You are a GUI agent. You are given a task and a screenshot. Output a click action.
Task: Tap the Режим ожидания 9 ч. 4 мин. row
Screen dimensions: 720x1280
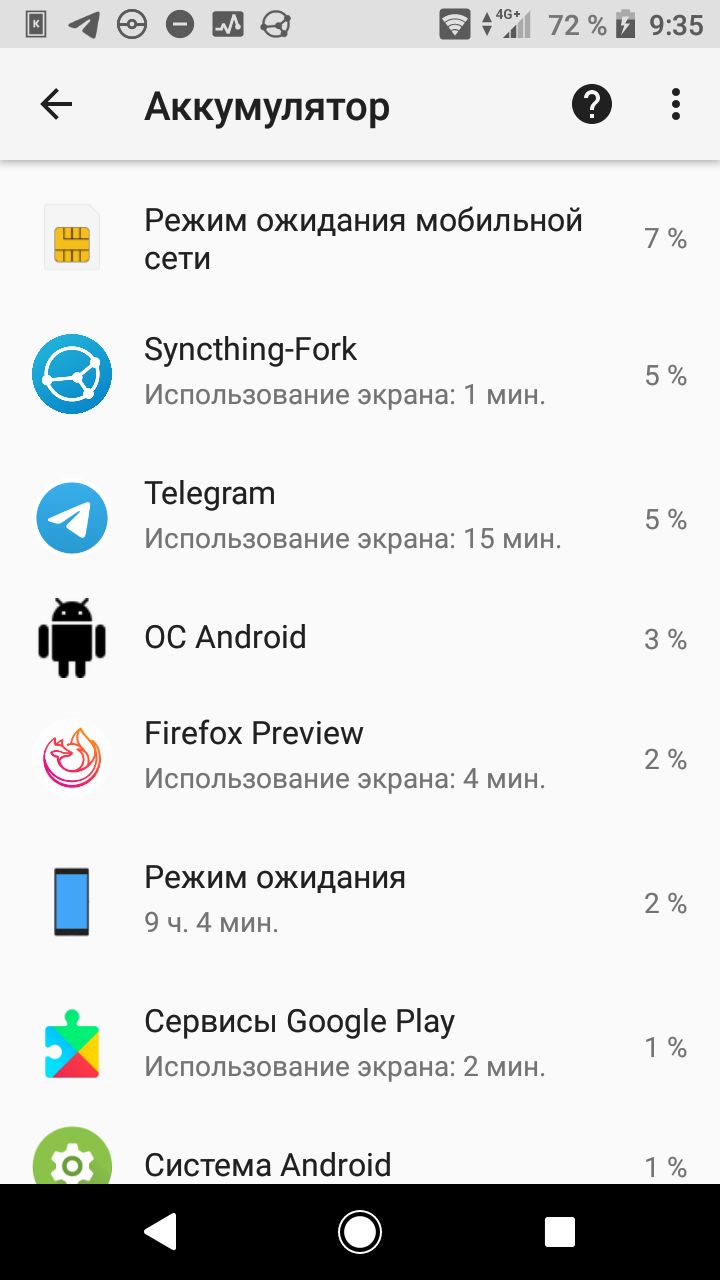pos(360,903)
